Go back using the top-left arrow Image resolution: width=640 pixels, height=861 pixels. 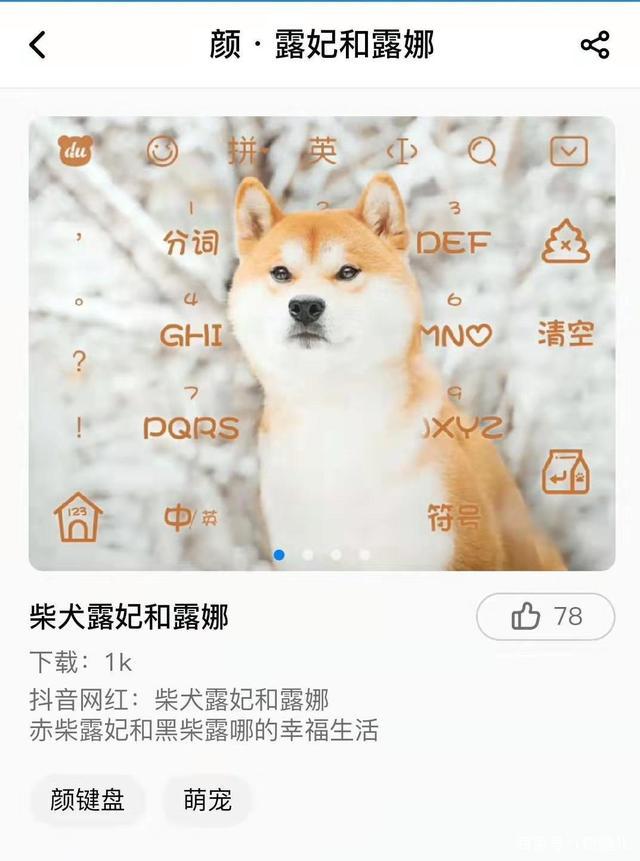click(x=37, y=44)
